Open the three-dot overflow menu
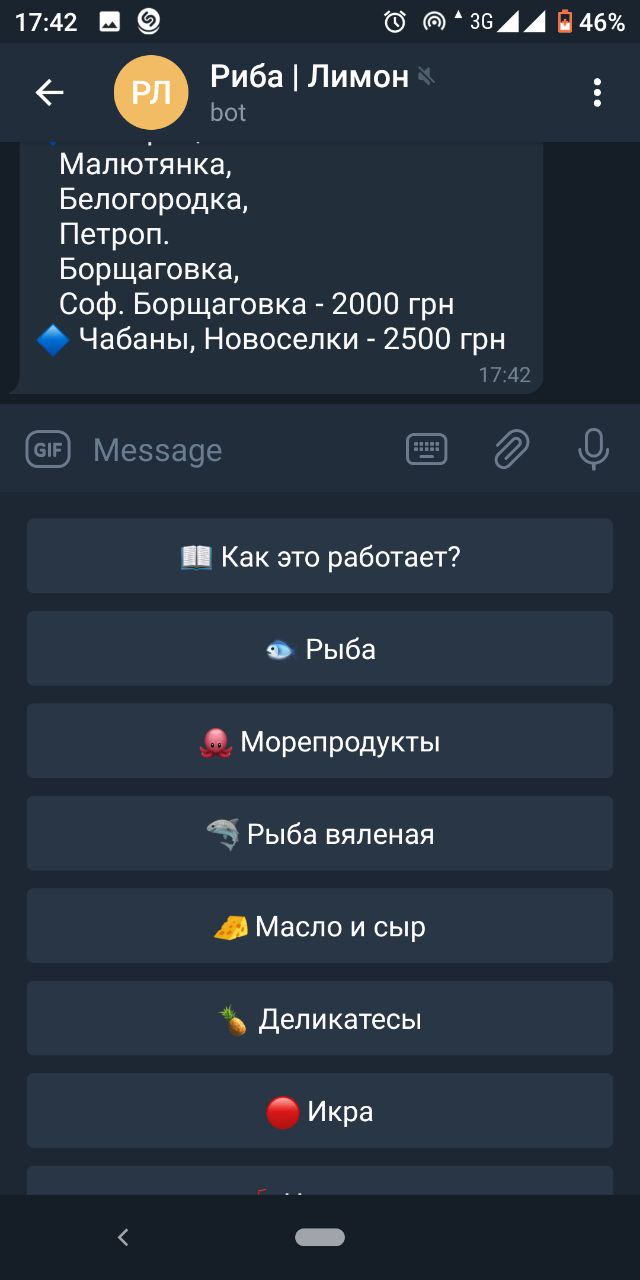The height and width of the screenshot is (1280, 640). 597,93
